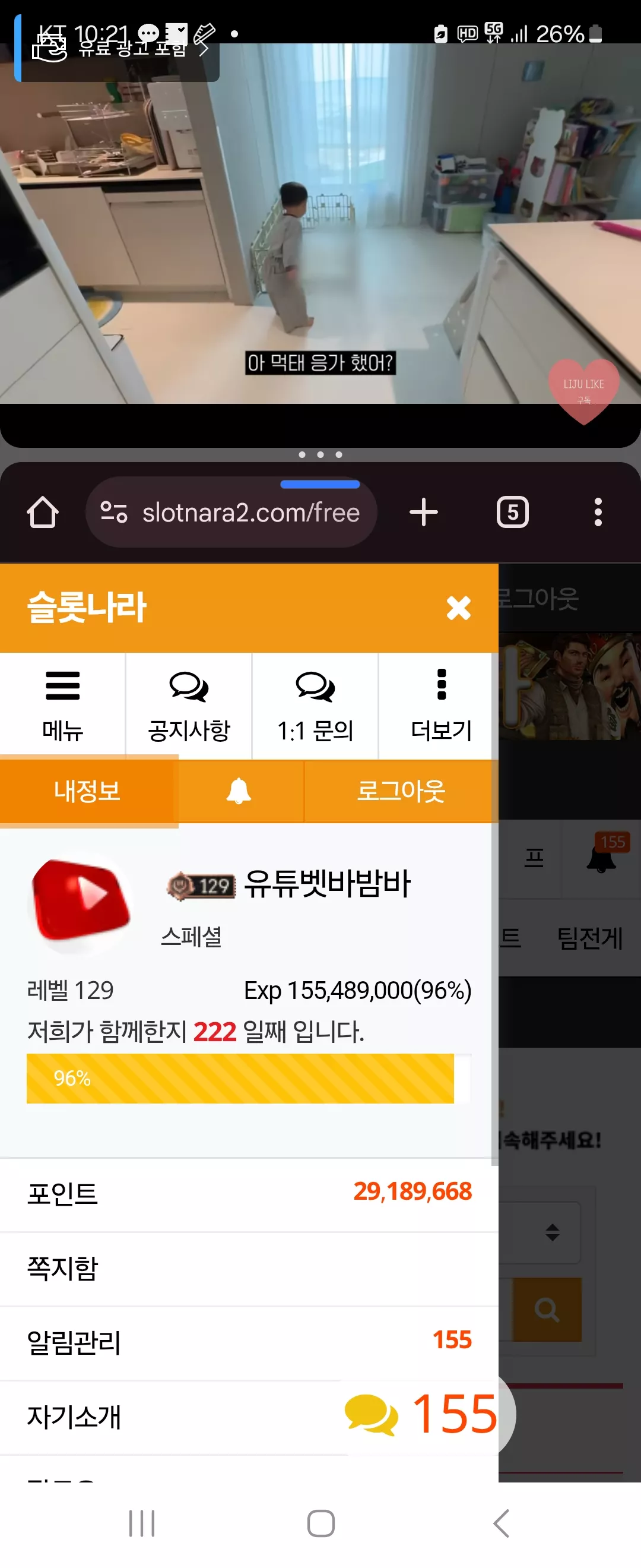
Task: Open 1:1 문의 inquiry
Action: click(315, 706)
